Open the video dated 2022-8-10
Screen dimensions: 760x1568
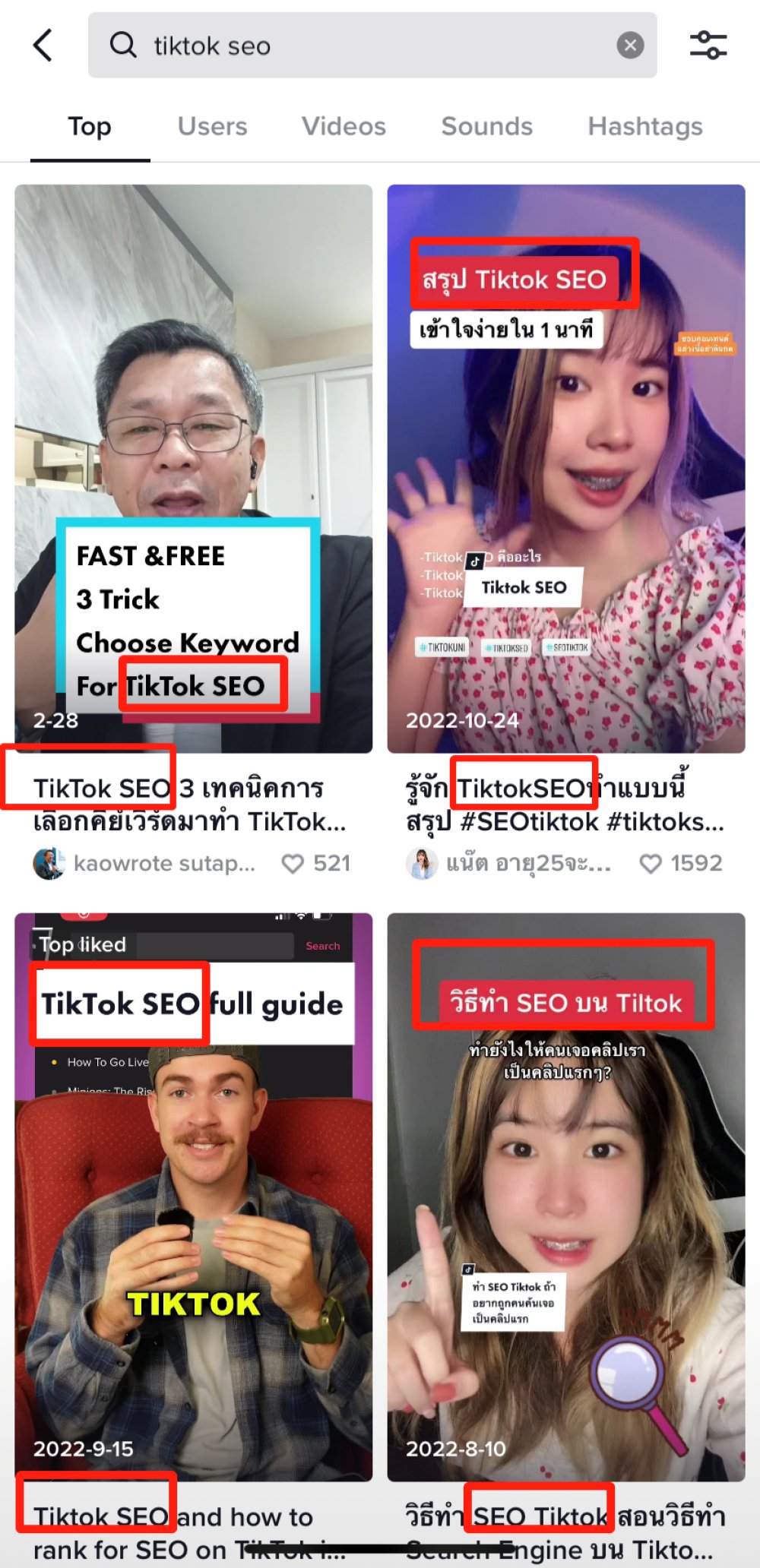pos(566,1197)
